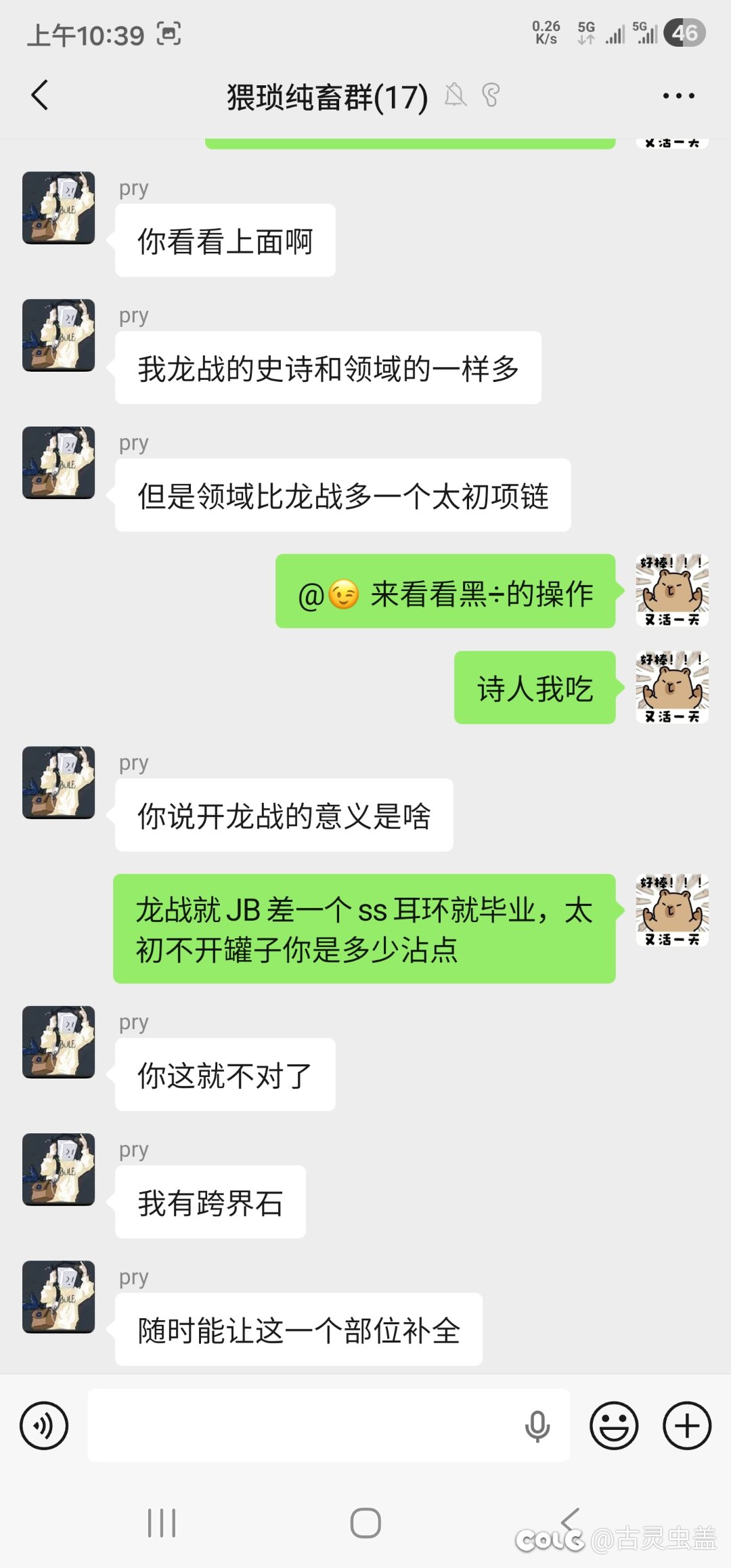This screenshot has height=1568, width=731.
Task: Tap the message bubble 我有跨界石
Action: coord(210,1202)
